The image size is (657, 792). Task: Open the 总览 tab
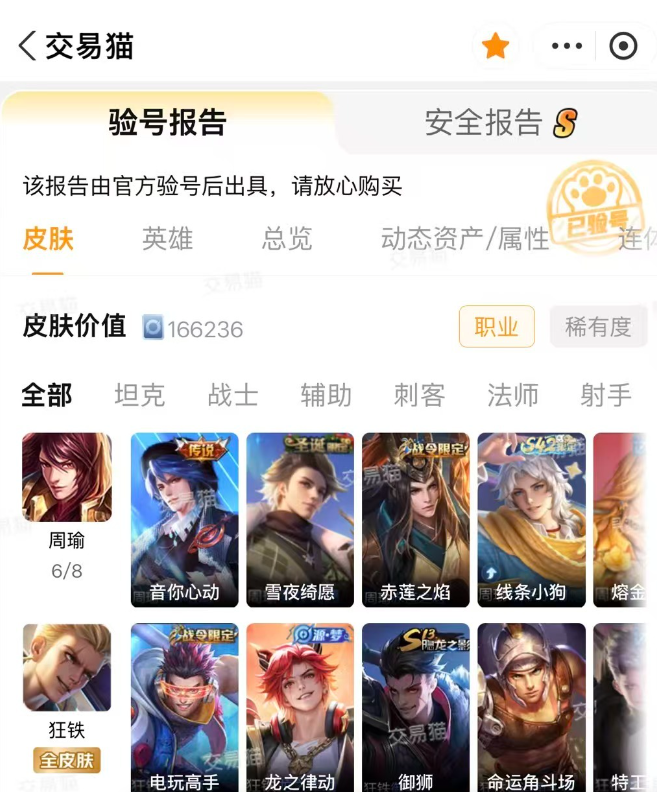(x=287, y=239)
